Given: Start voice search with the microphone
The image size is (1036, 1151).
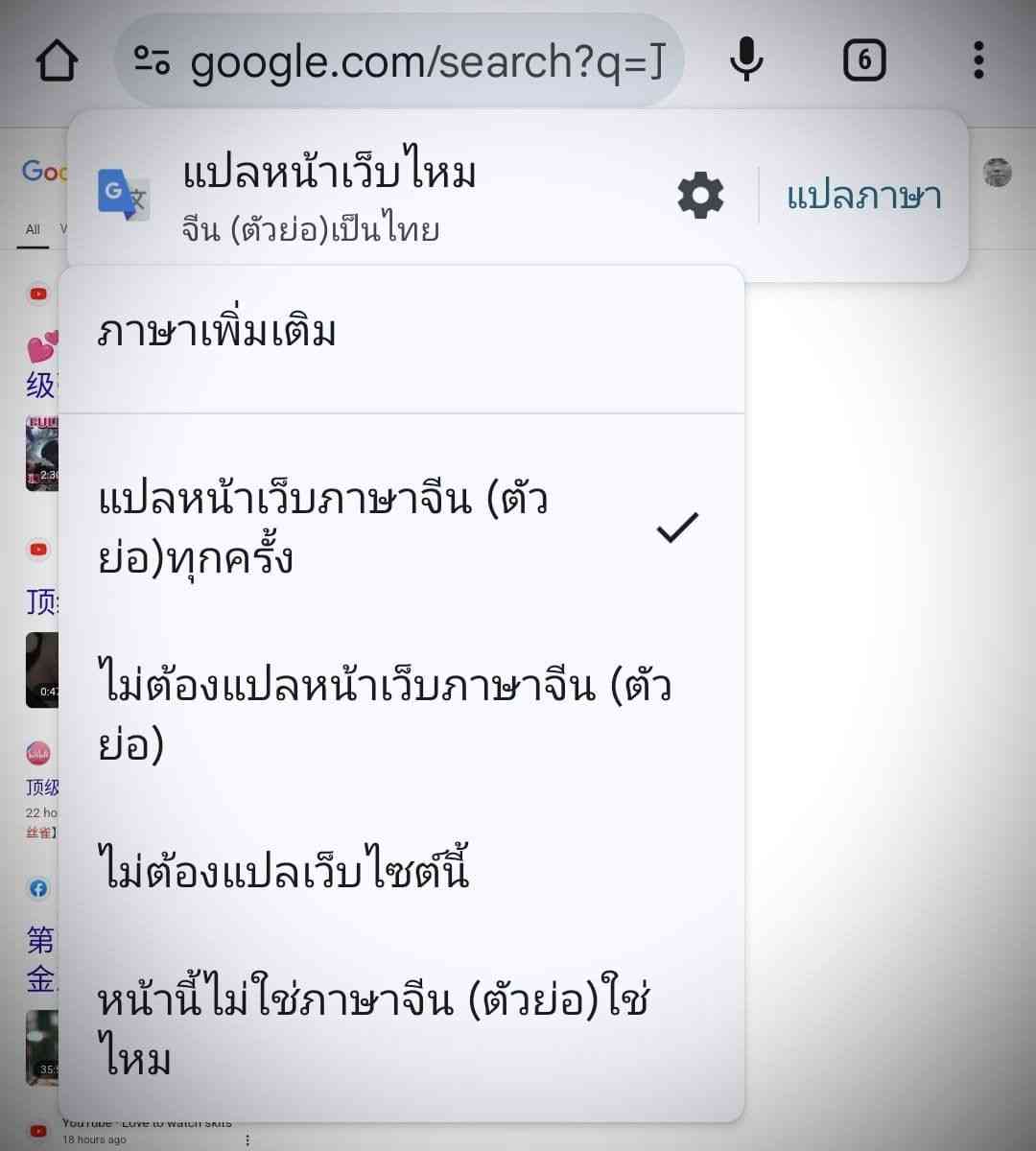Looking at the screenshot, I should [x=746, y=61].
